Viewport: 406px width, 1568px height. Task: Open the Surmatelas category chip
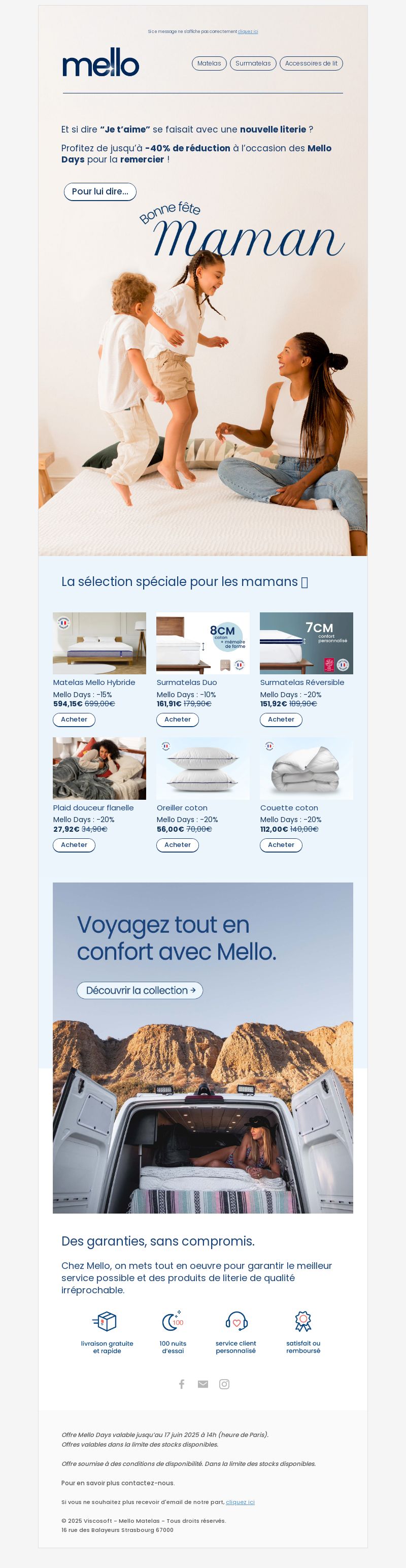pos(253,63)
